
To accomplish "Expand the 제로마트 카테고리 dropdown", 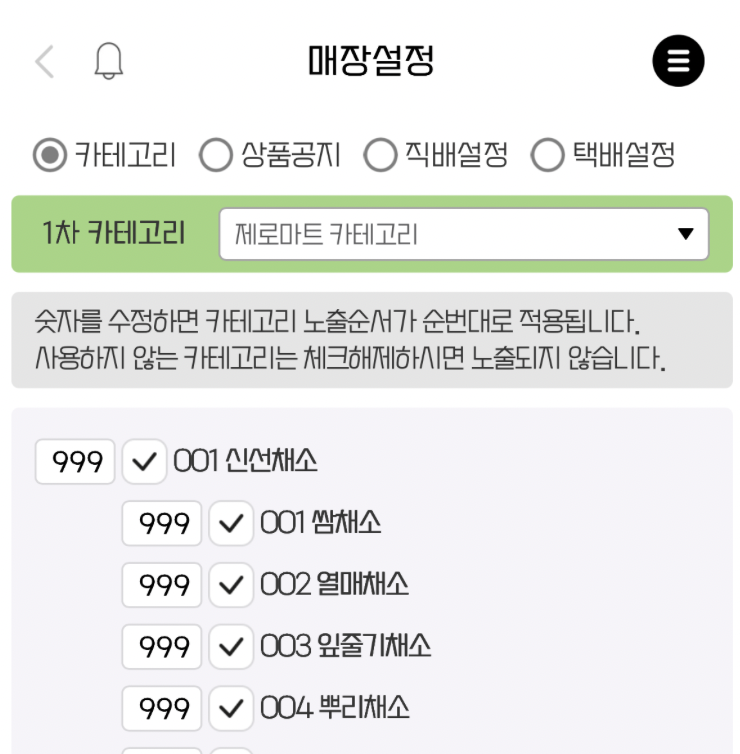I will click(464, 234).
